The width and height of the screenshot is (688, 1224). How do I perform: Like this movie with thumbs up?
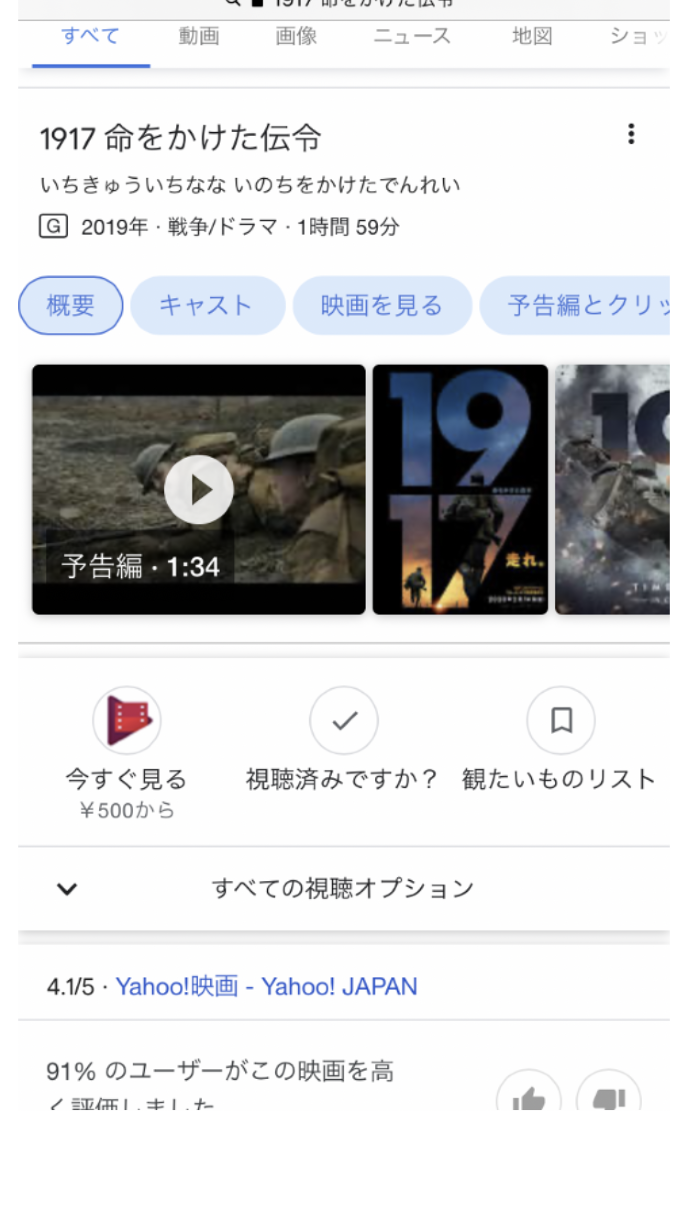coord(528,1097)
